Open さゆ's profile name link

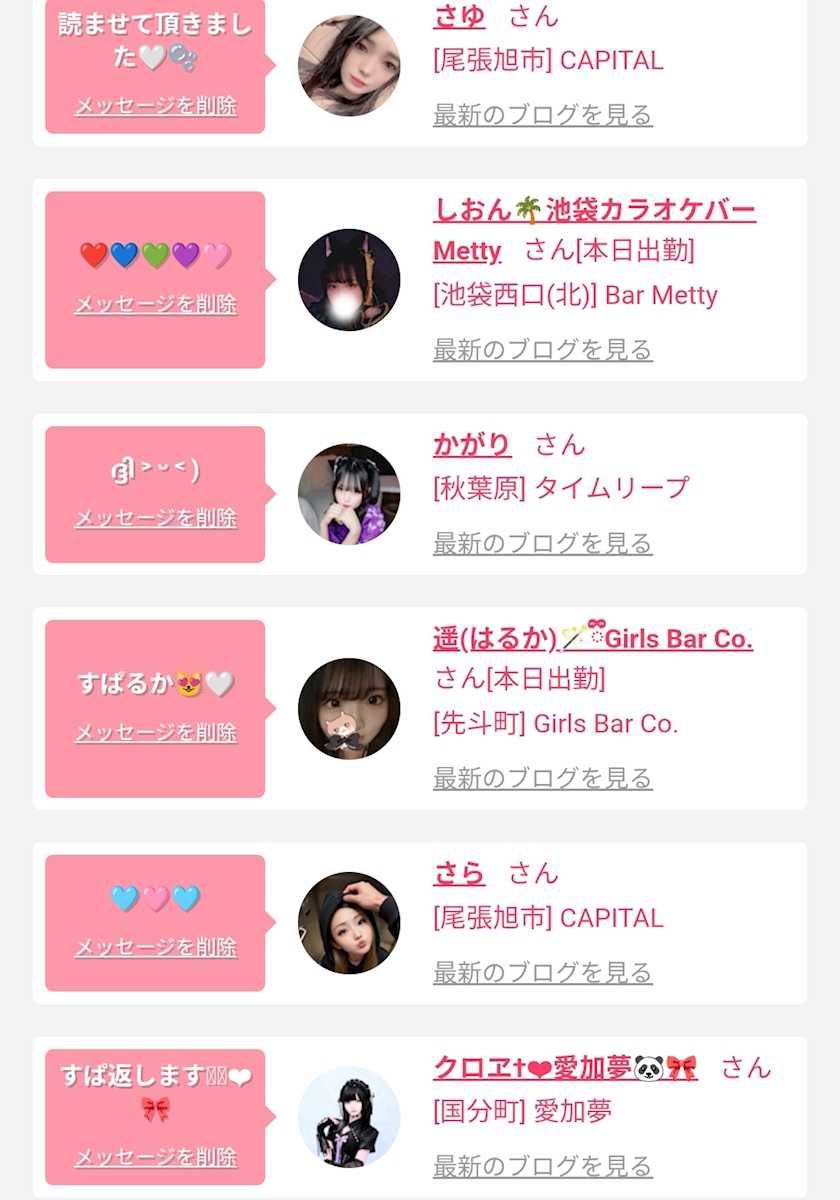pos(459,16)
